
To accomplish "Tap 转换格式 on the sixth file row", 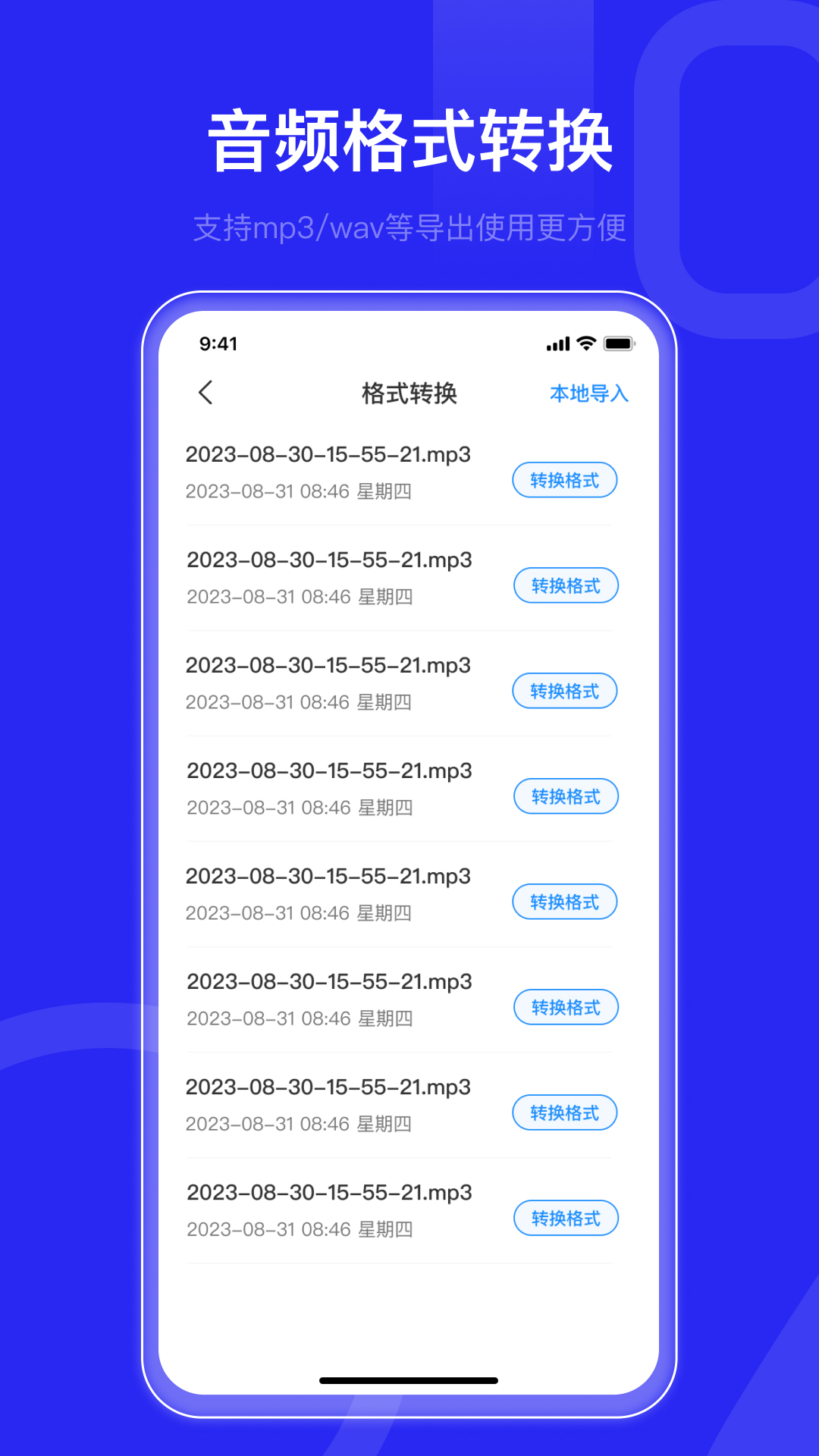I will click(x=565, y=1007).
